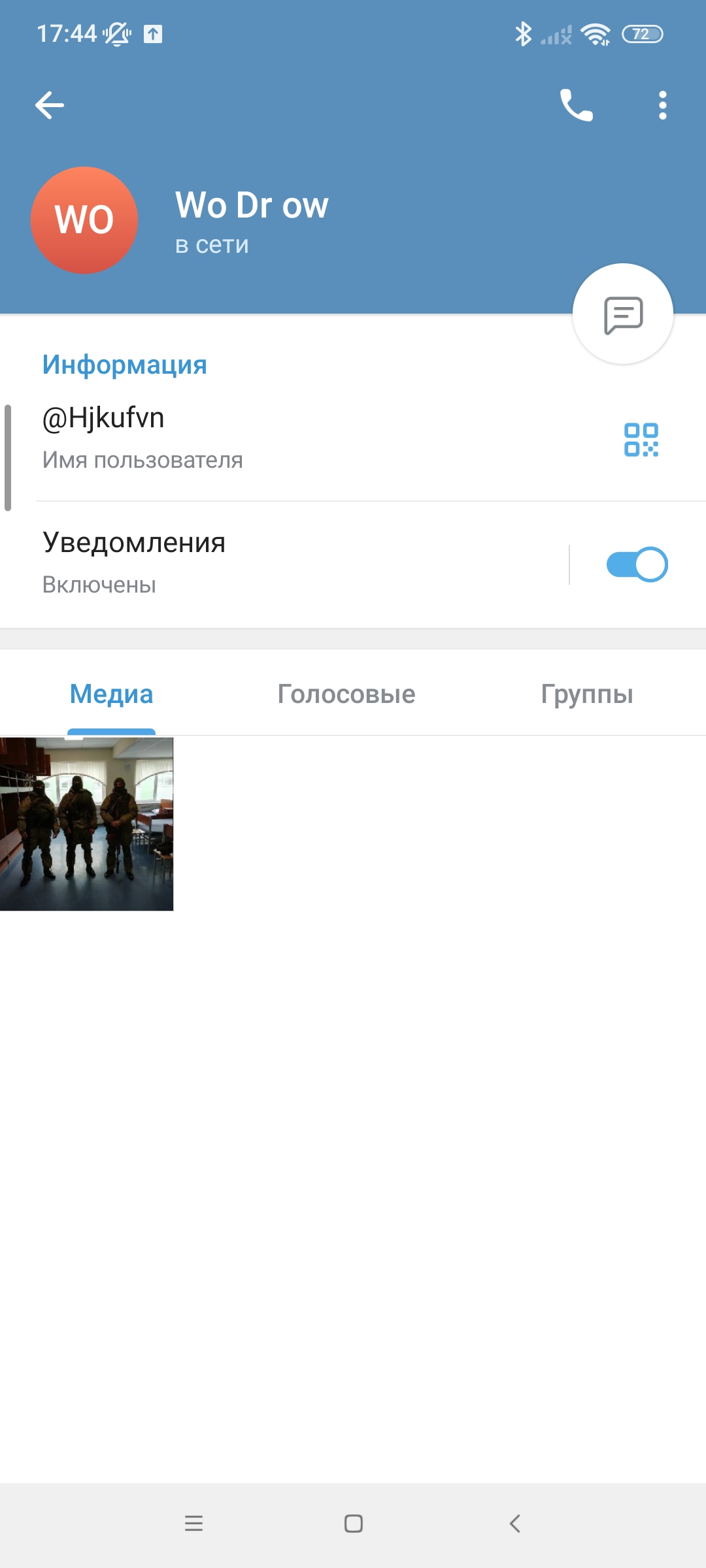706x1568 pixels.
Task: Open the shared media photo
Action: pos(86,824)
